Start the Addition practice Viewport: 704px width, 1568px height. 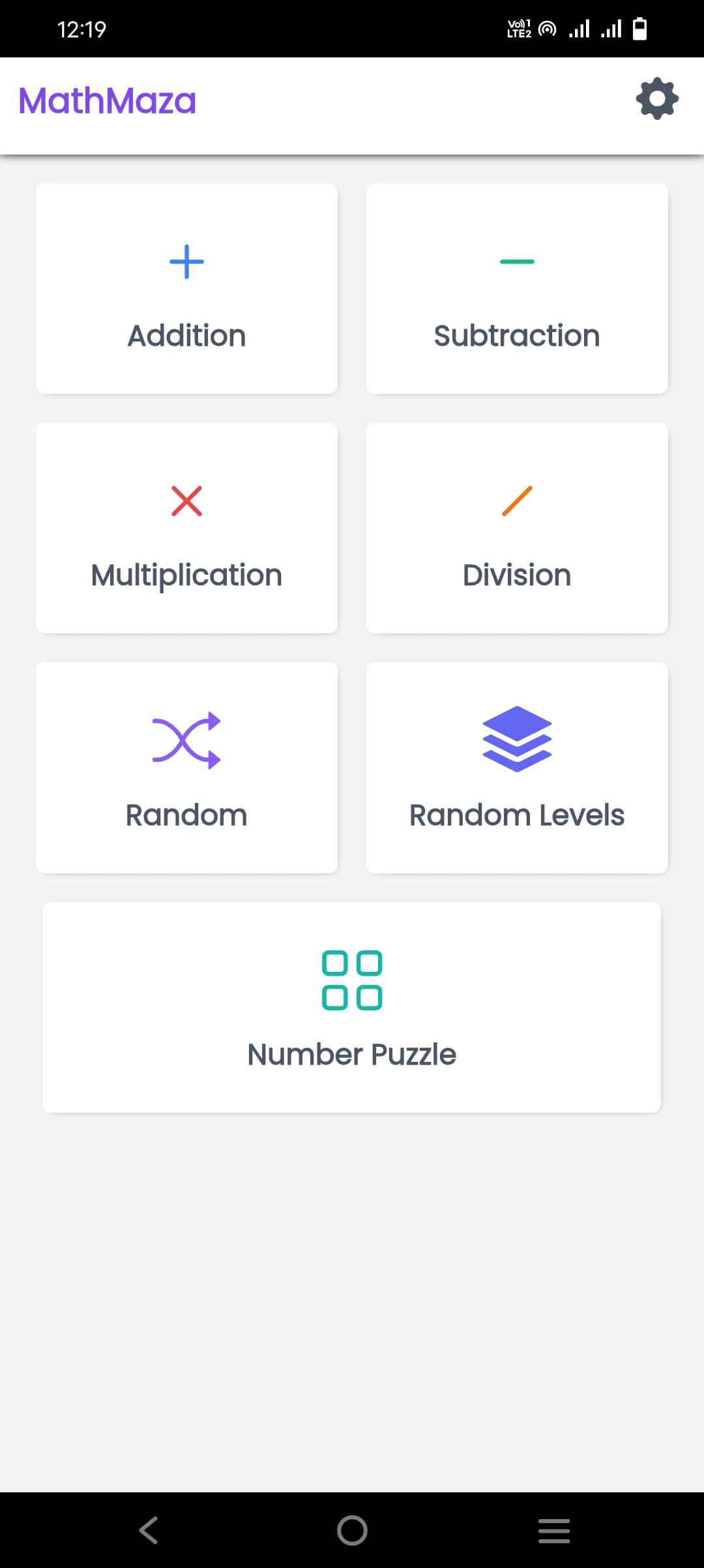[x=186, y=288]
